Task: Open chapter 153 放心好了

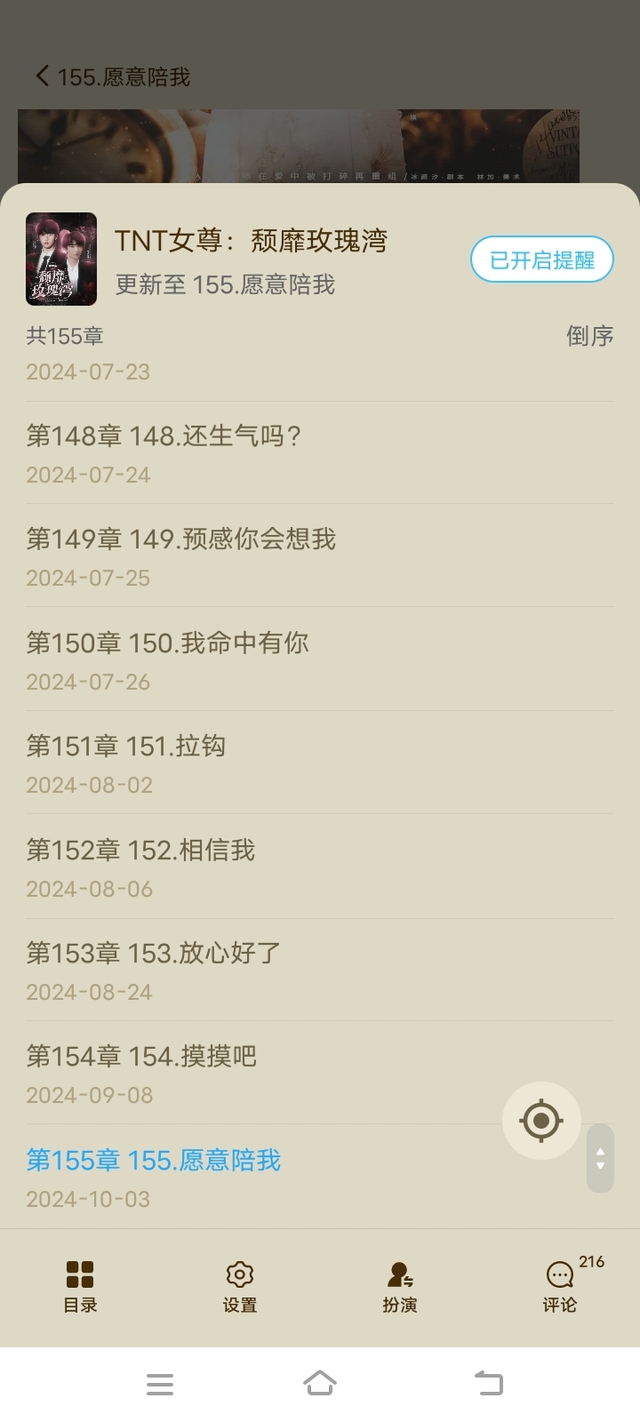Action: (x=153, y=953)
